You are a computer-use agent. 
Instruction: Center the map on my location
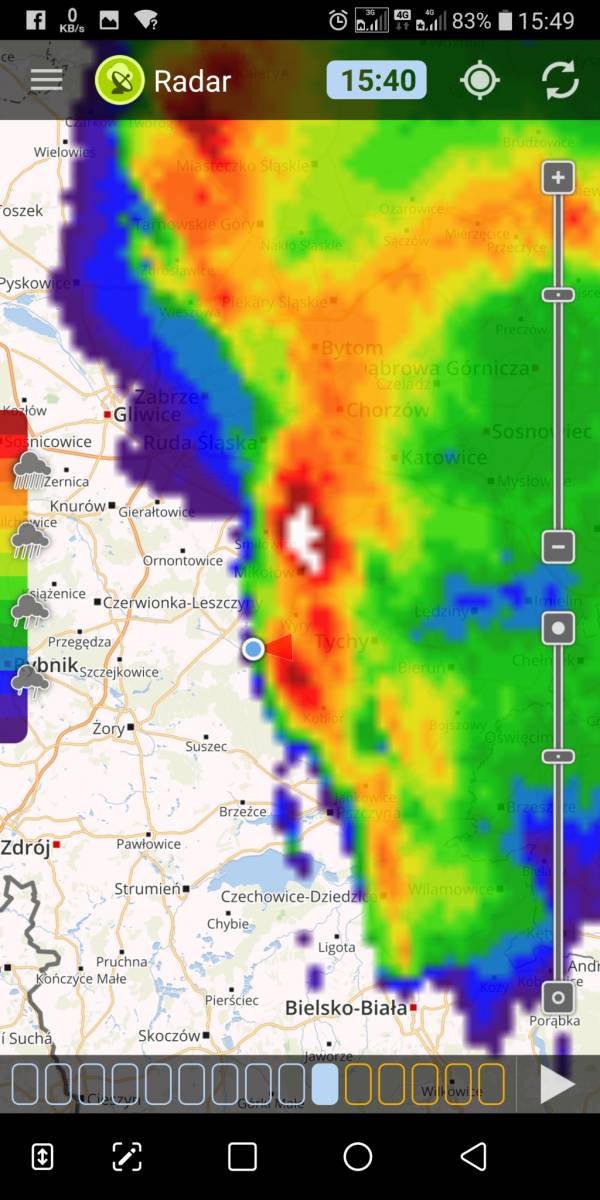479,80
